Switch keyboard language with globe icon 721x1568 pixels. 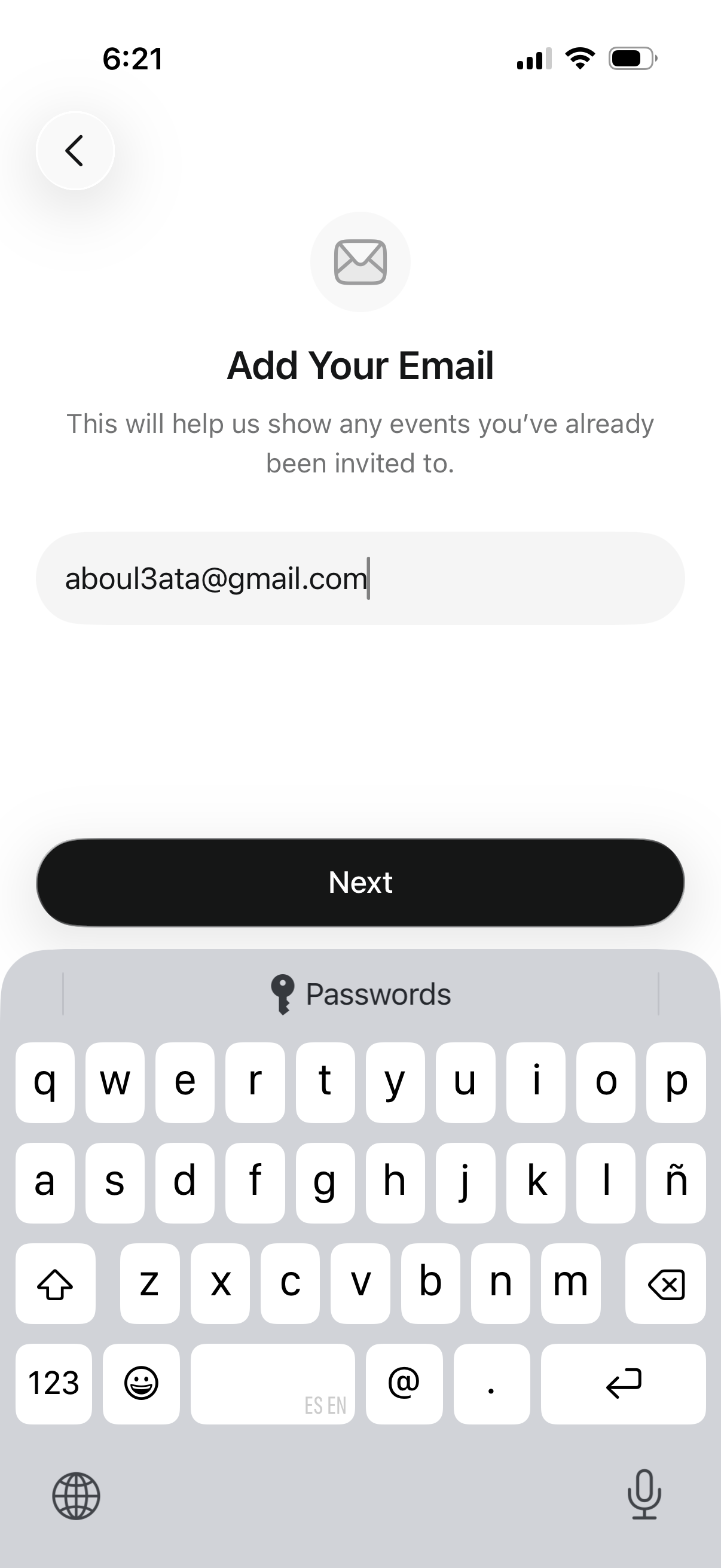pyautogui.click(x=77, y=1497)
